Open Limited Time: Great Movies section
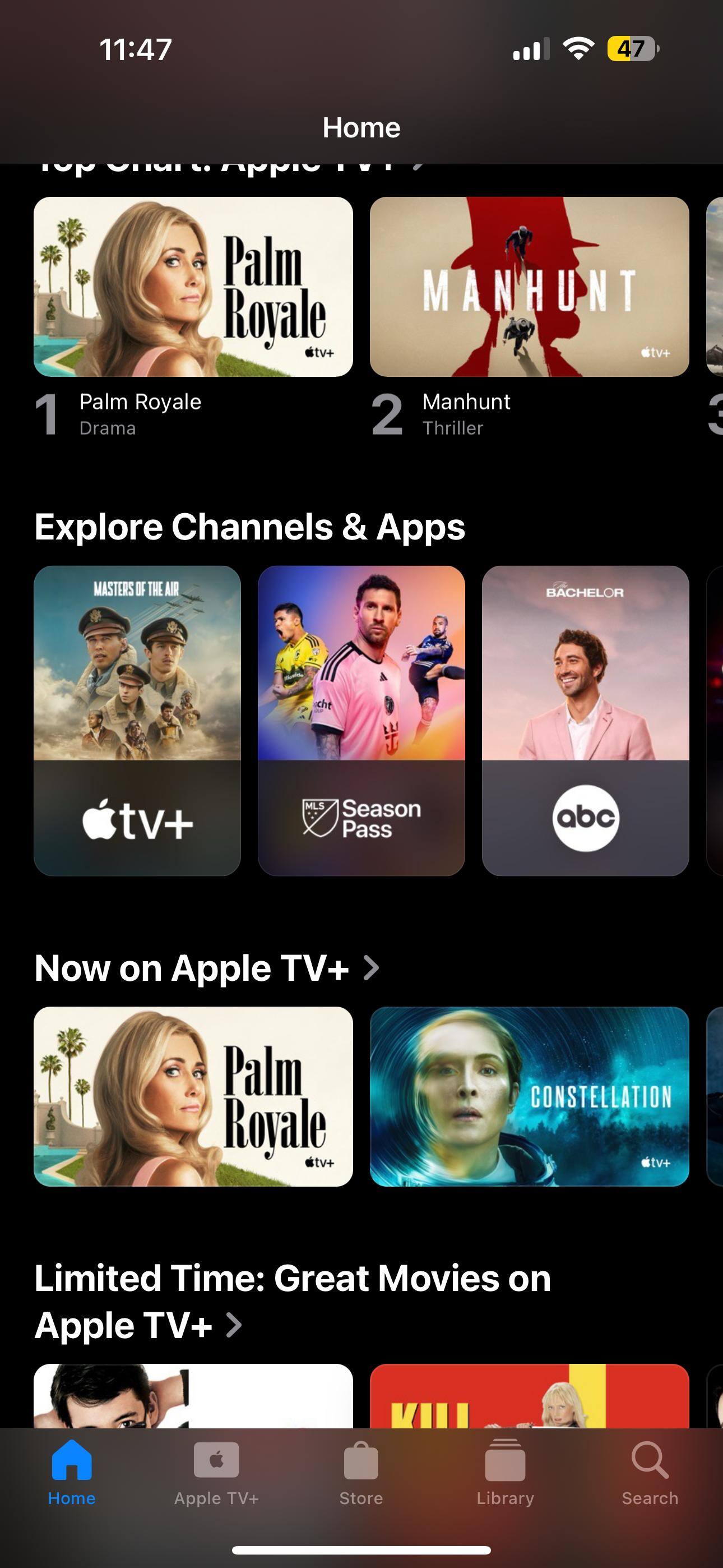Image resolution: width=723 pixels, height=1568 pixels. [292, 1302]
